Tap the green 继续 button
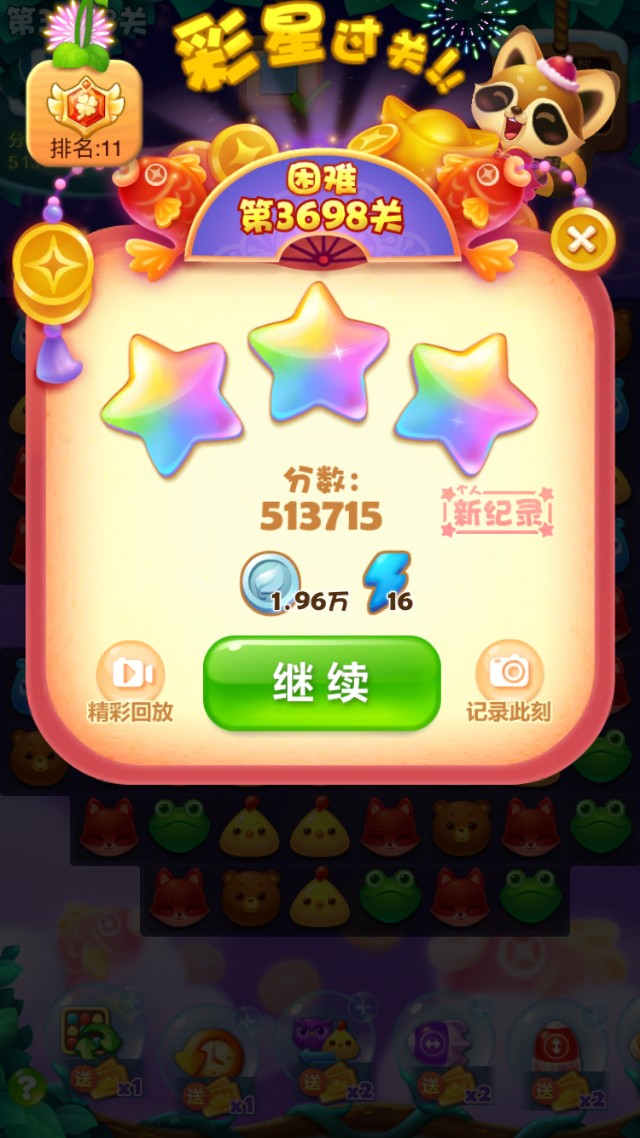 pyautogui.click(x=321, y=683)
